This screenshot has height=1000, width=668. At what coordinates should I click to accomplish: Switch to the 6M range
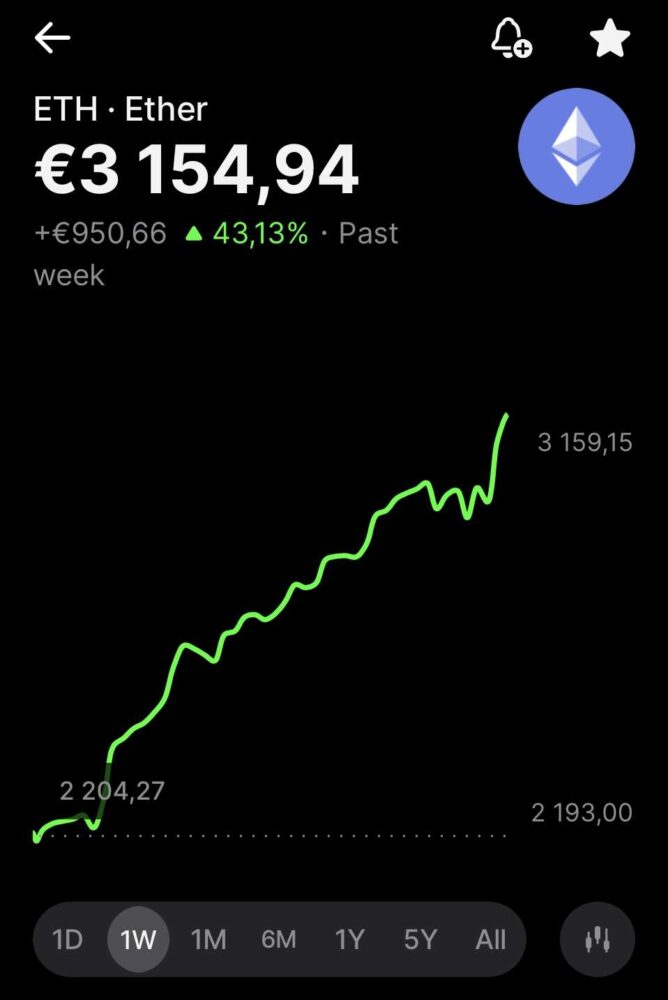[x=279, y=940]
